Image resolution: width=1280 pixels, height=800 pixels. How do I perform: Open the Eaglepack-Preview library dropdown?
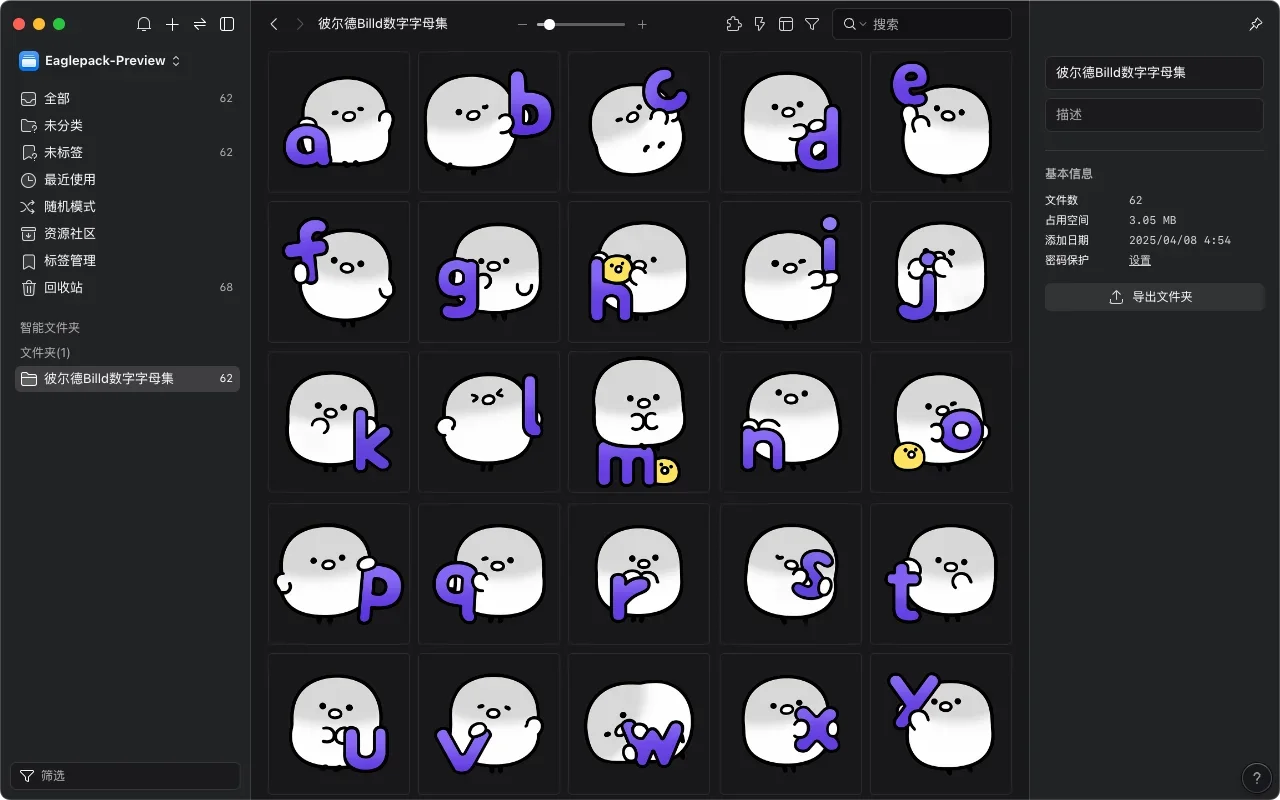tap(100, 61)
